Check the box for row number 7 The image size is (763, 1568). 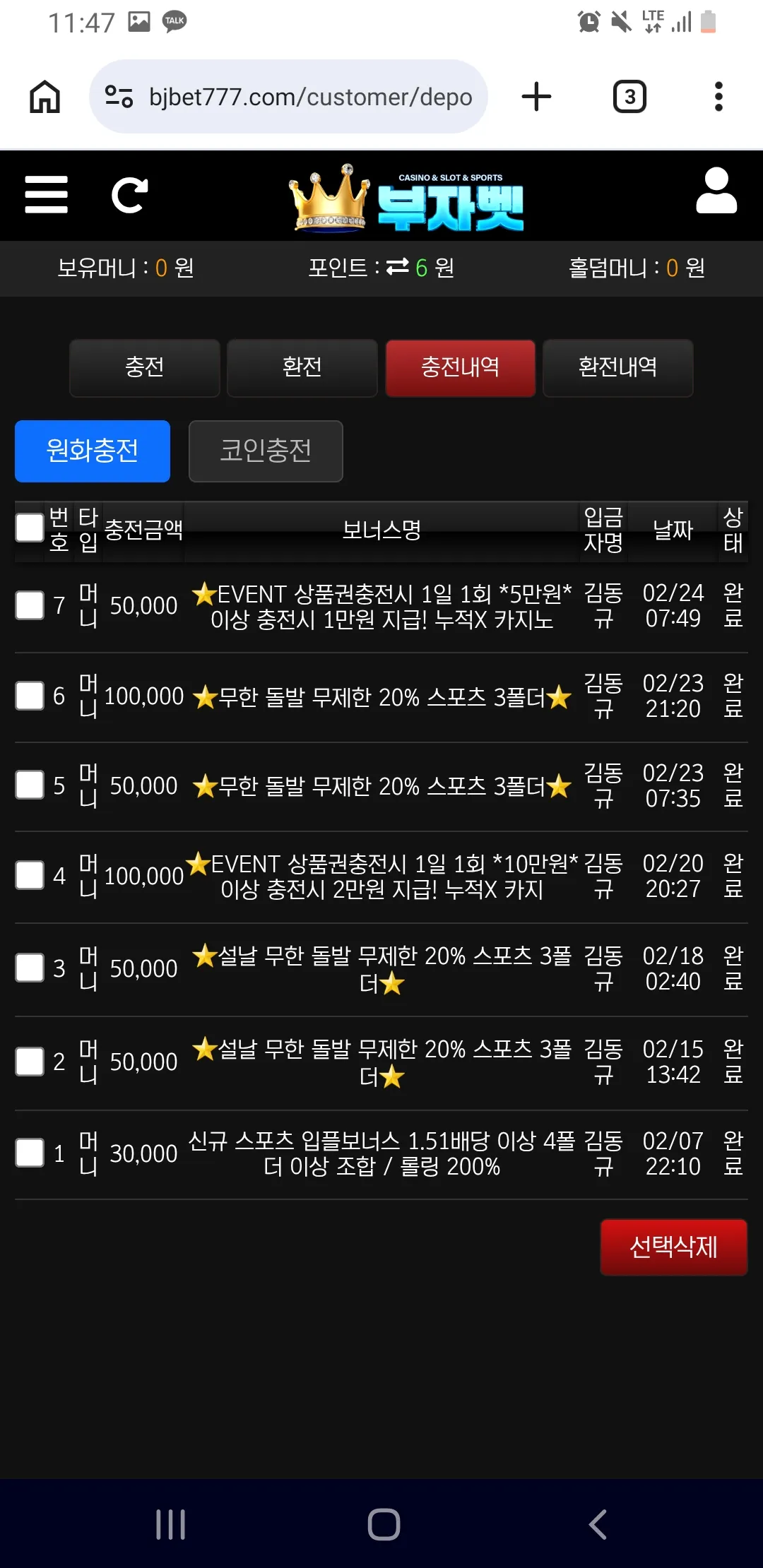click(30, 605)
